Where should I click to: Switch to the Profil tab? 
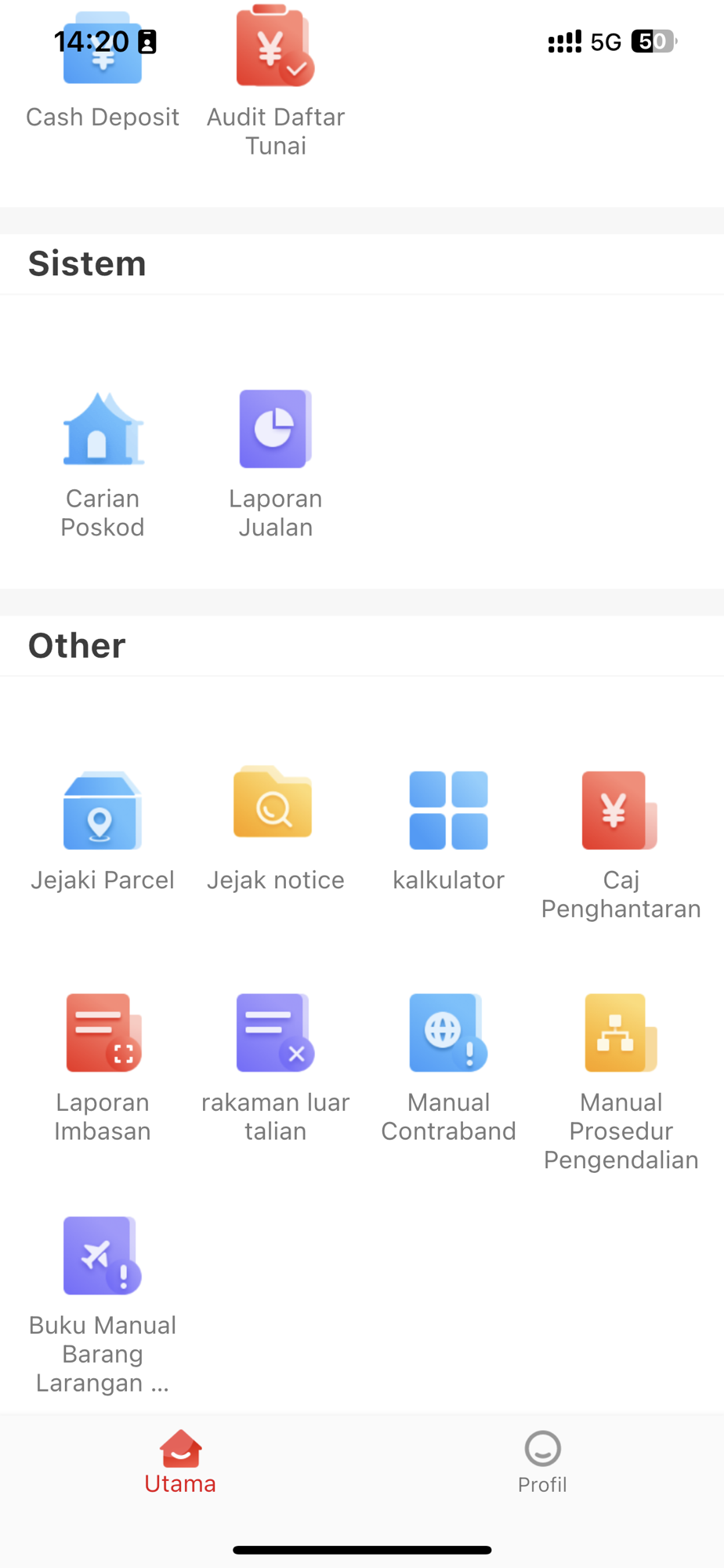pyautogui.click(x=542, y=1462)
